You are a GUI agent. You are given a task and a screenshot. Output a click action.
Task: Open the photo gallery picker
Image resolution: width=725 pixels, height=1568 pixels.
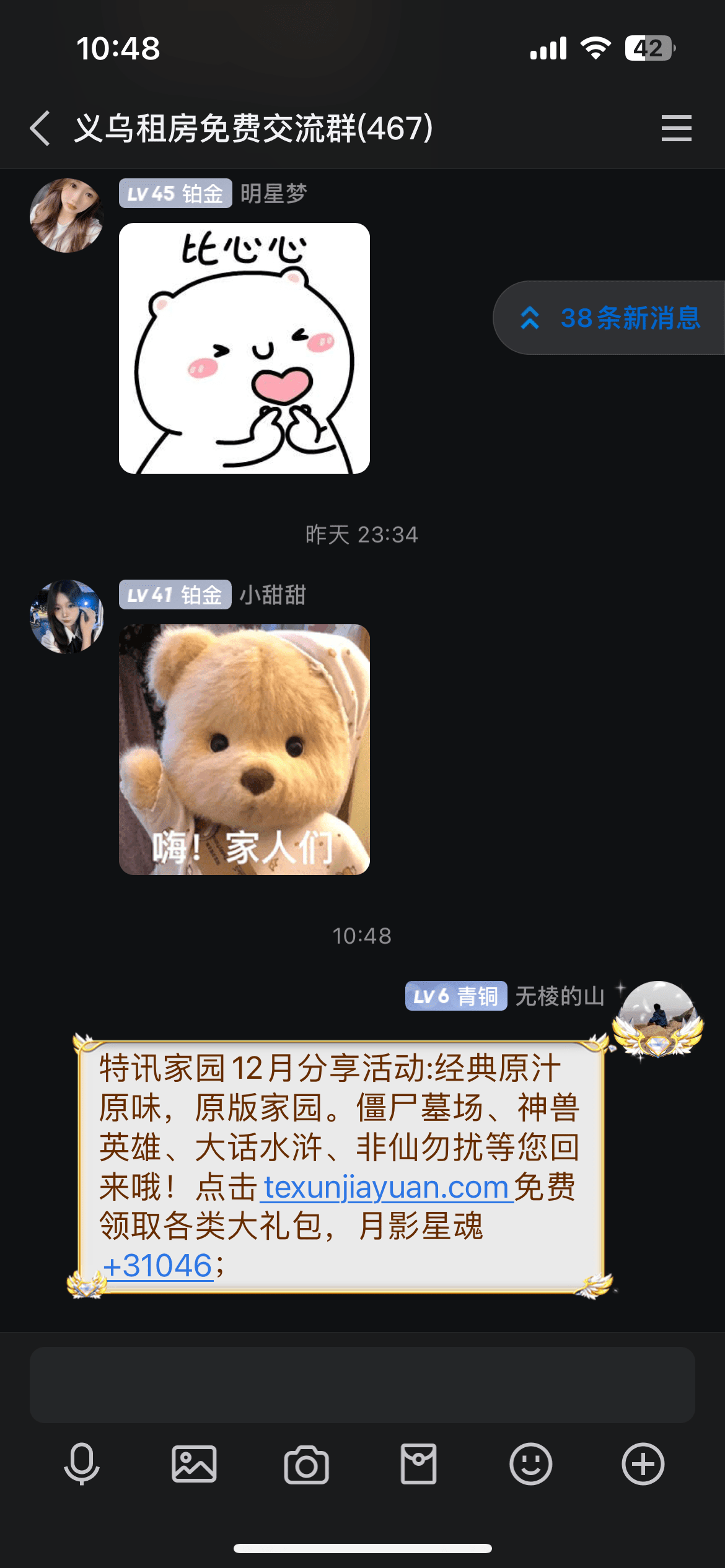(x=194, y=1464)
